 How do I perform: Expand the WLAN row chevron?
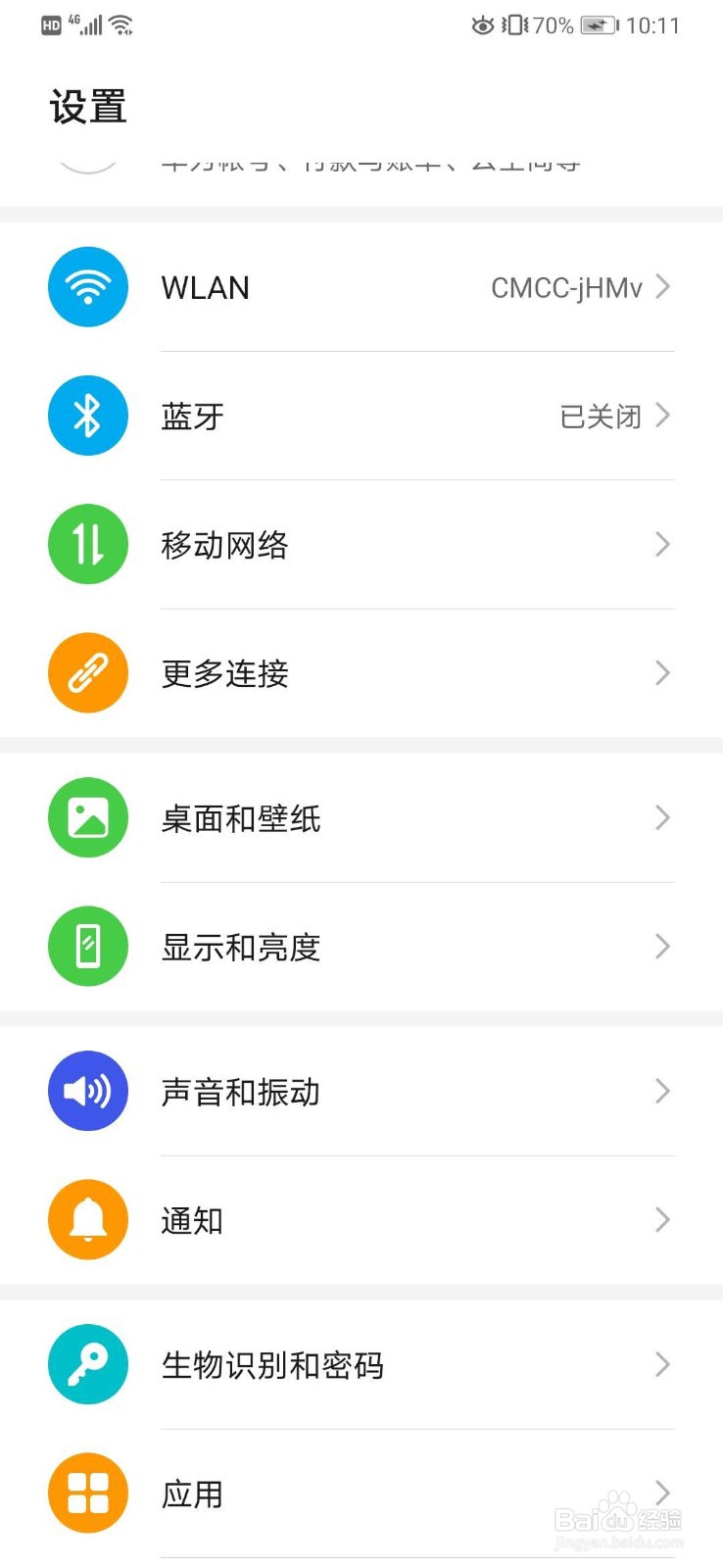tap(662, 286)
